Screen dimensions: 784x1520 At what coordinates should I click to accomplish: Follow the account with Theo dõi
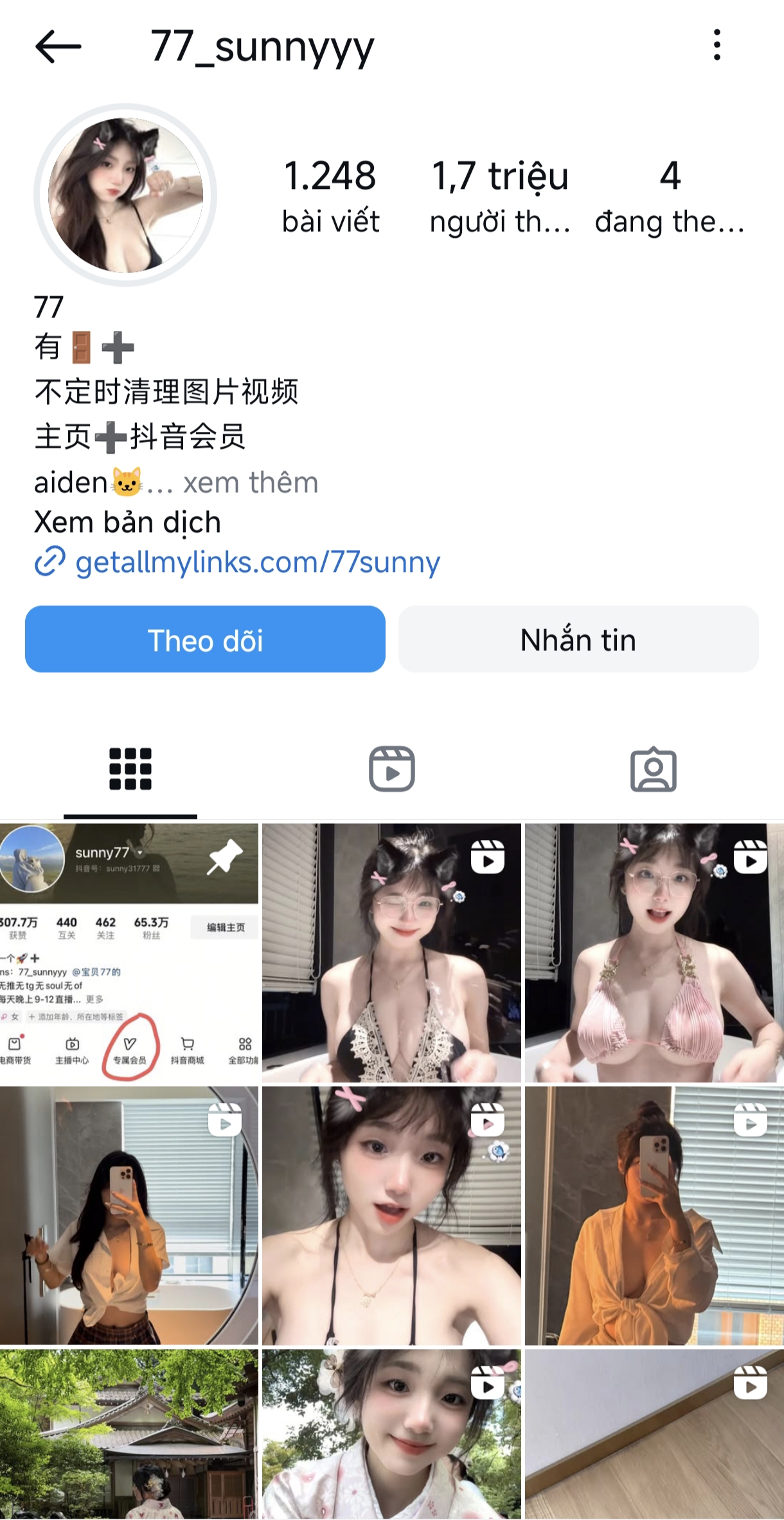205,639
